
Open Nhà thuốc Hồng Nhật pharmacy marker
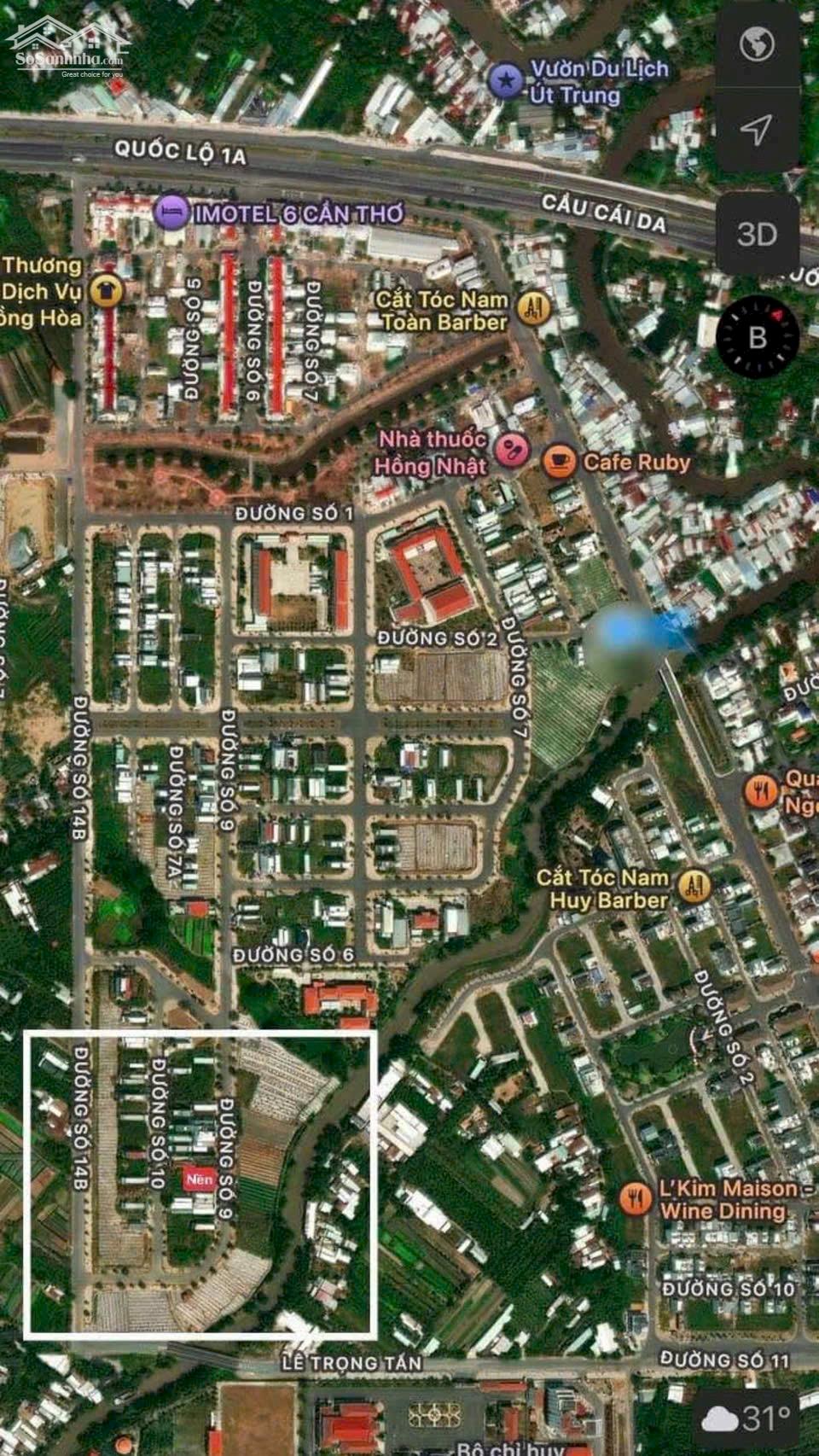click(x=512, y=450)
